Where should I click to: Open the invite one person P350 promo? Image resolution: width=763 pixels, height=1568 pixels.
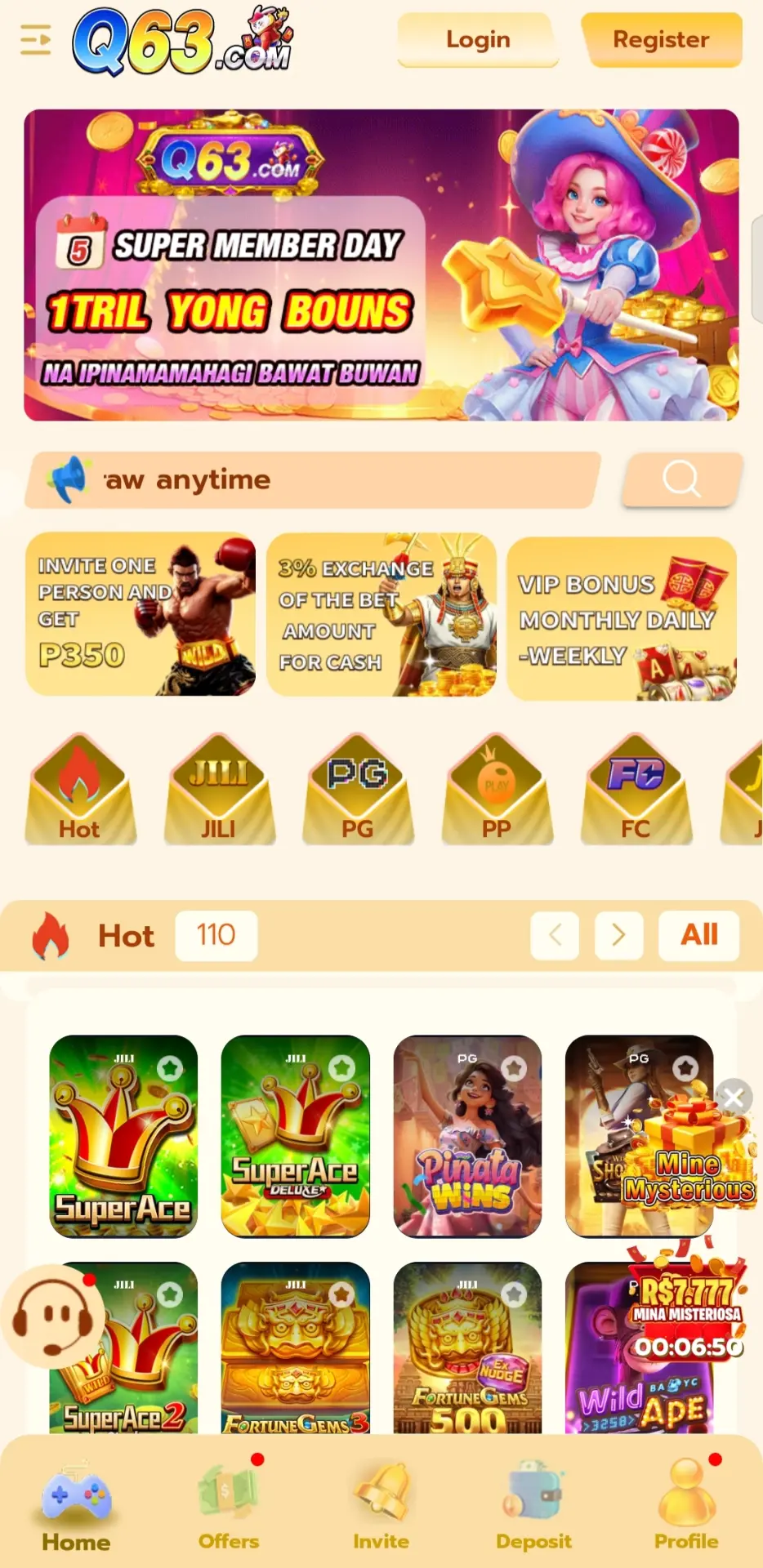[141, 615]
